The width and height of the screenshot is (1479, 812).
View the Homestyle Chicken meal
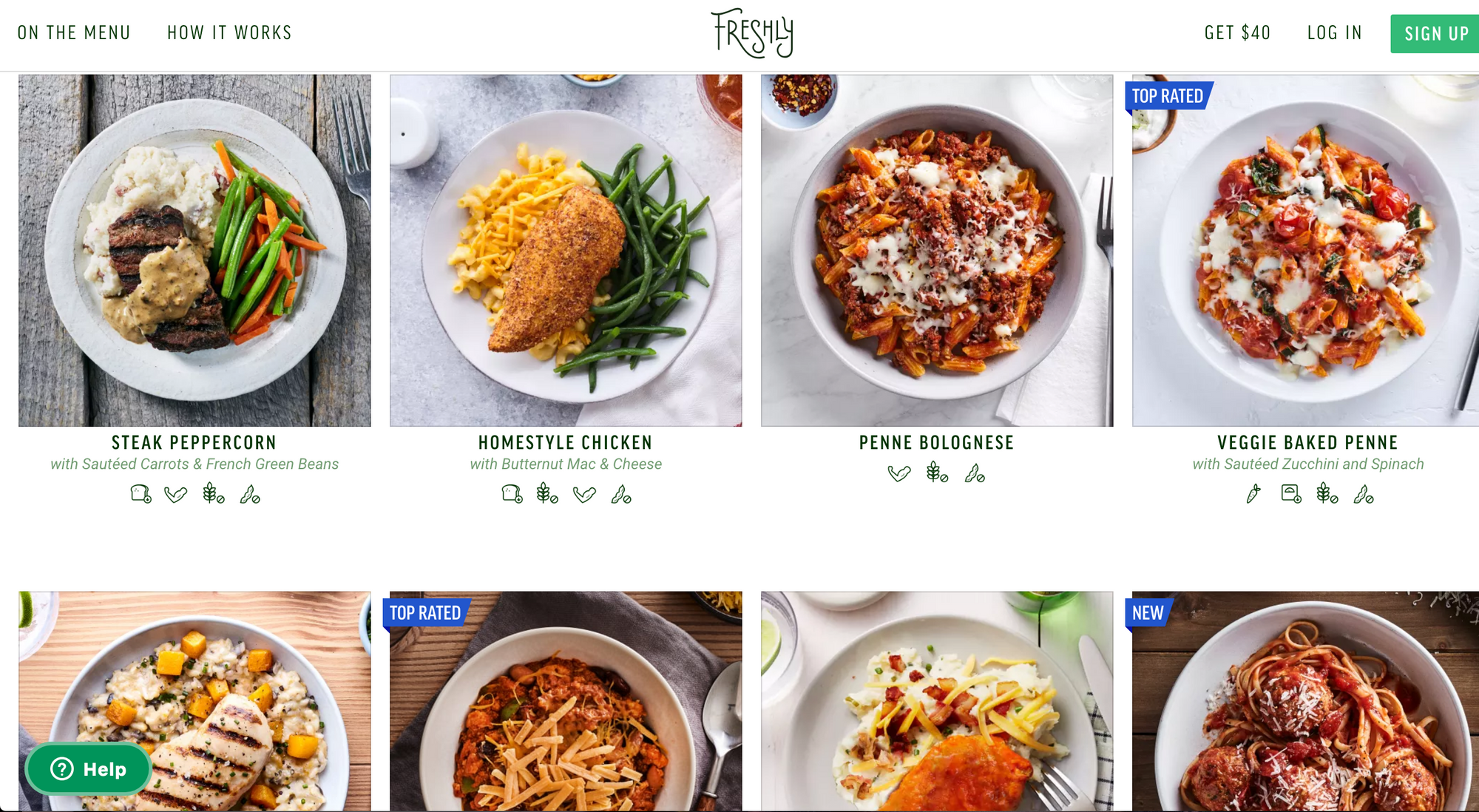pos(566,251)
